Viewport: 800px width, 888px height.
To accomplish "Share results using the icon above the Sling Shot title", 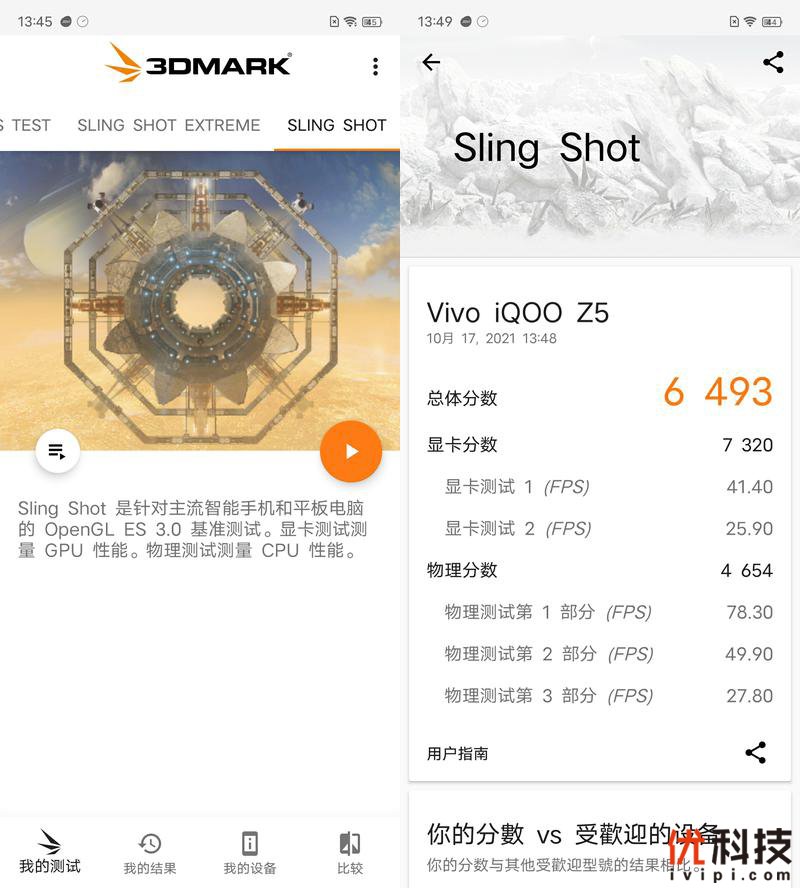I will point(773,62).
